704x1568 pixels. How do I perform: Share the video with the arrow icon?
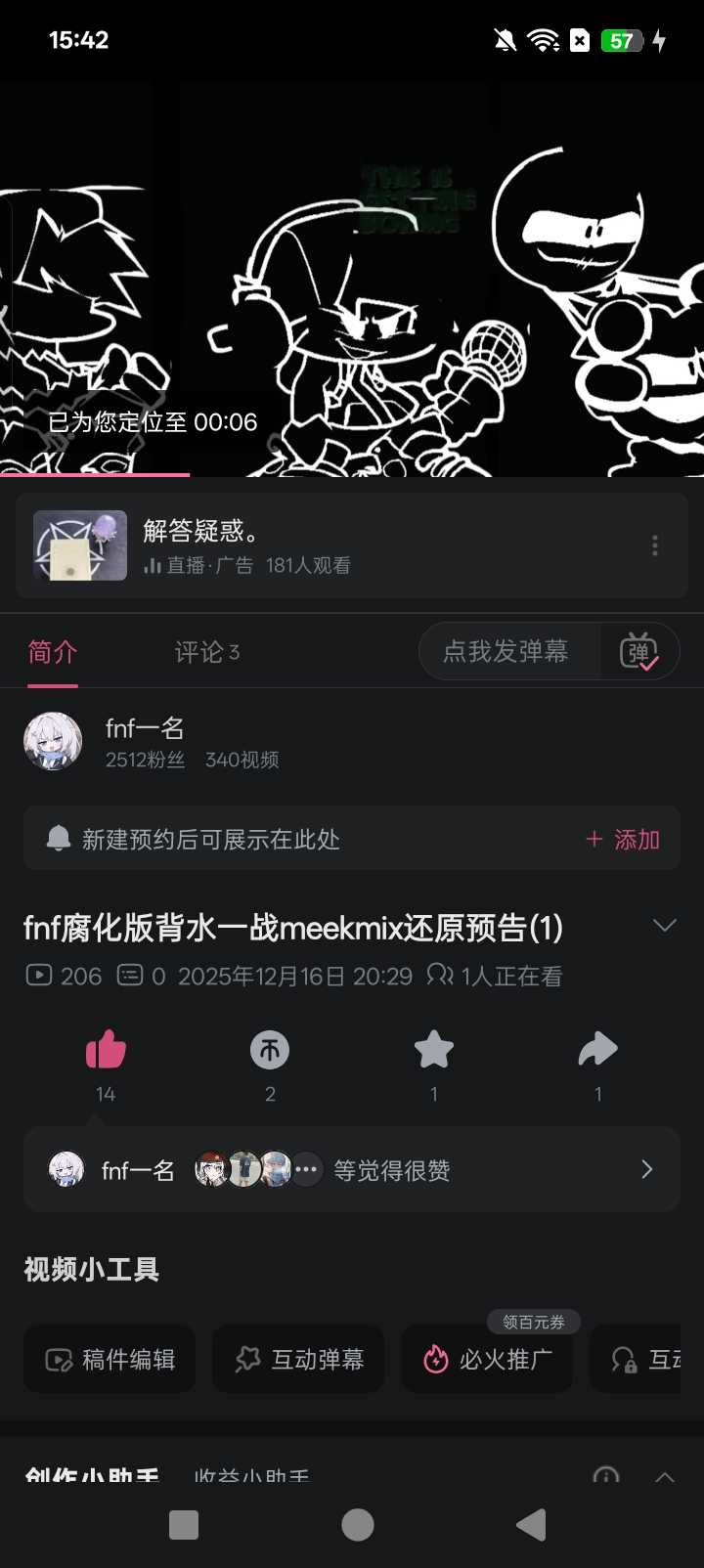pos(597,1051)
